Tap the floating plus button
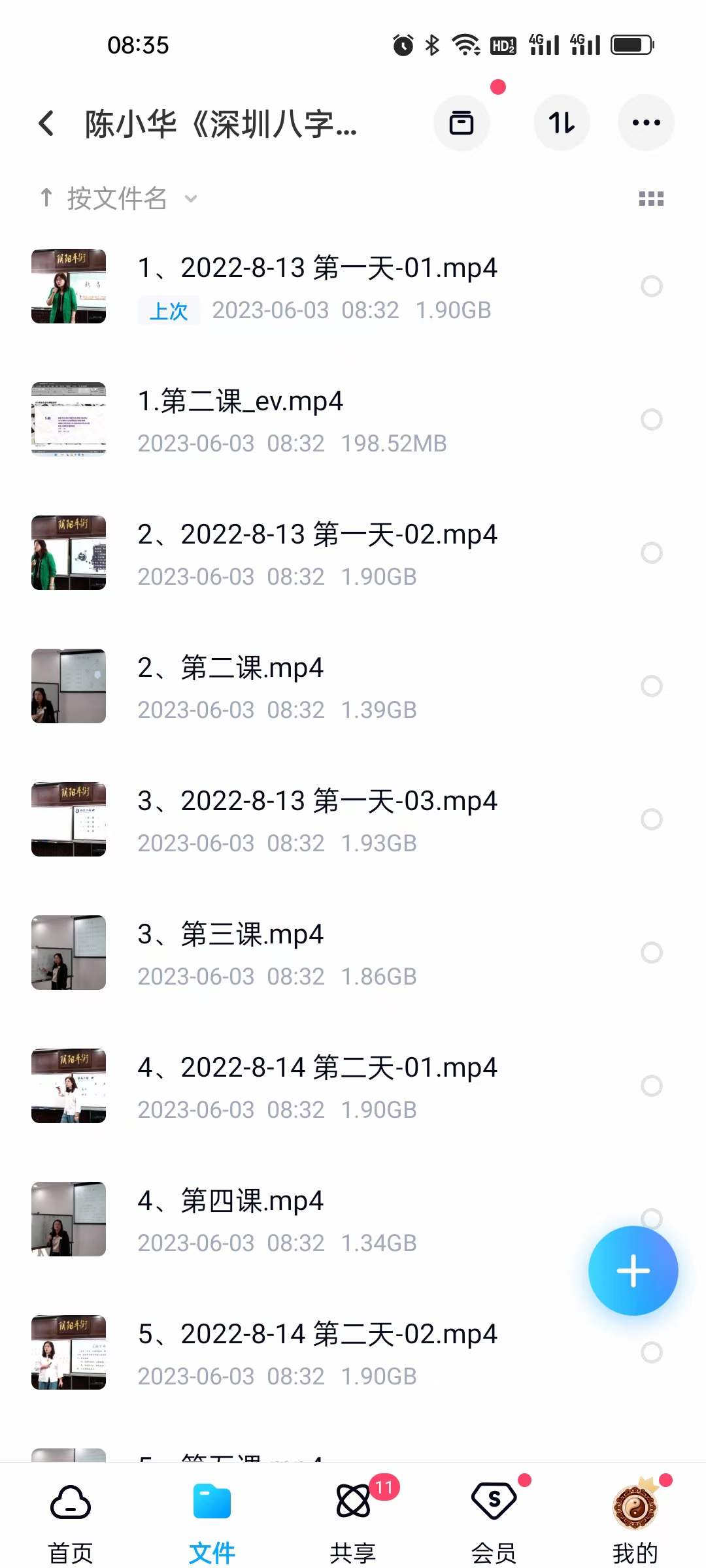Image resolution: width=706 pixels, height=1568 pixels. click(x=633, y=1269)
